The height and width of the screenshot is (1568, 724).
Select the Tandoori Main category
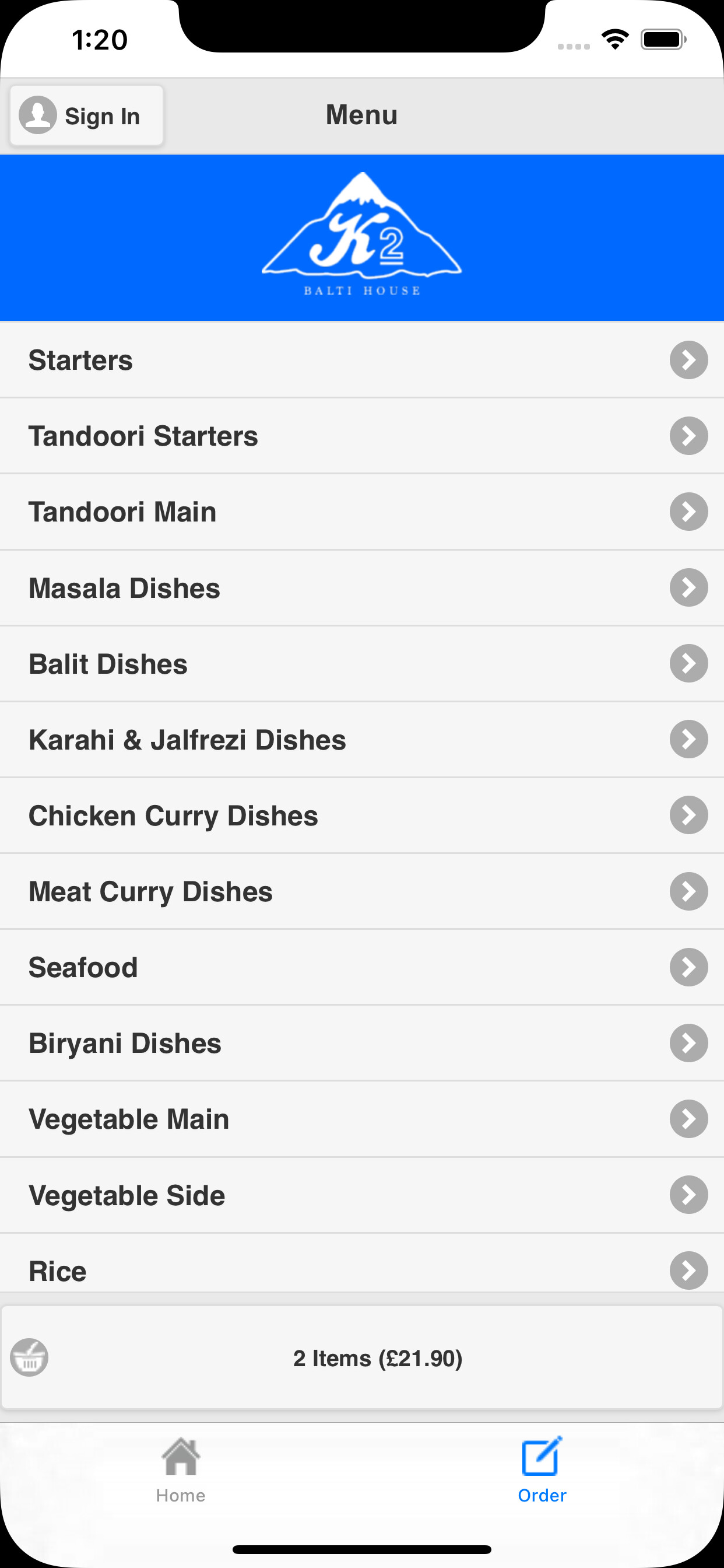pos(362,512)
